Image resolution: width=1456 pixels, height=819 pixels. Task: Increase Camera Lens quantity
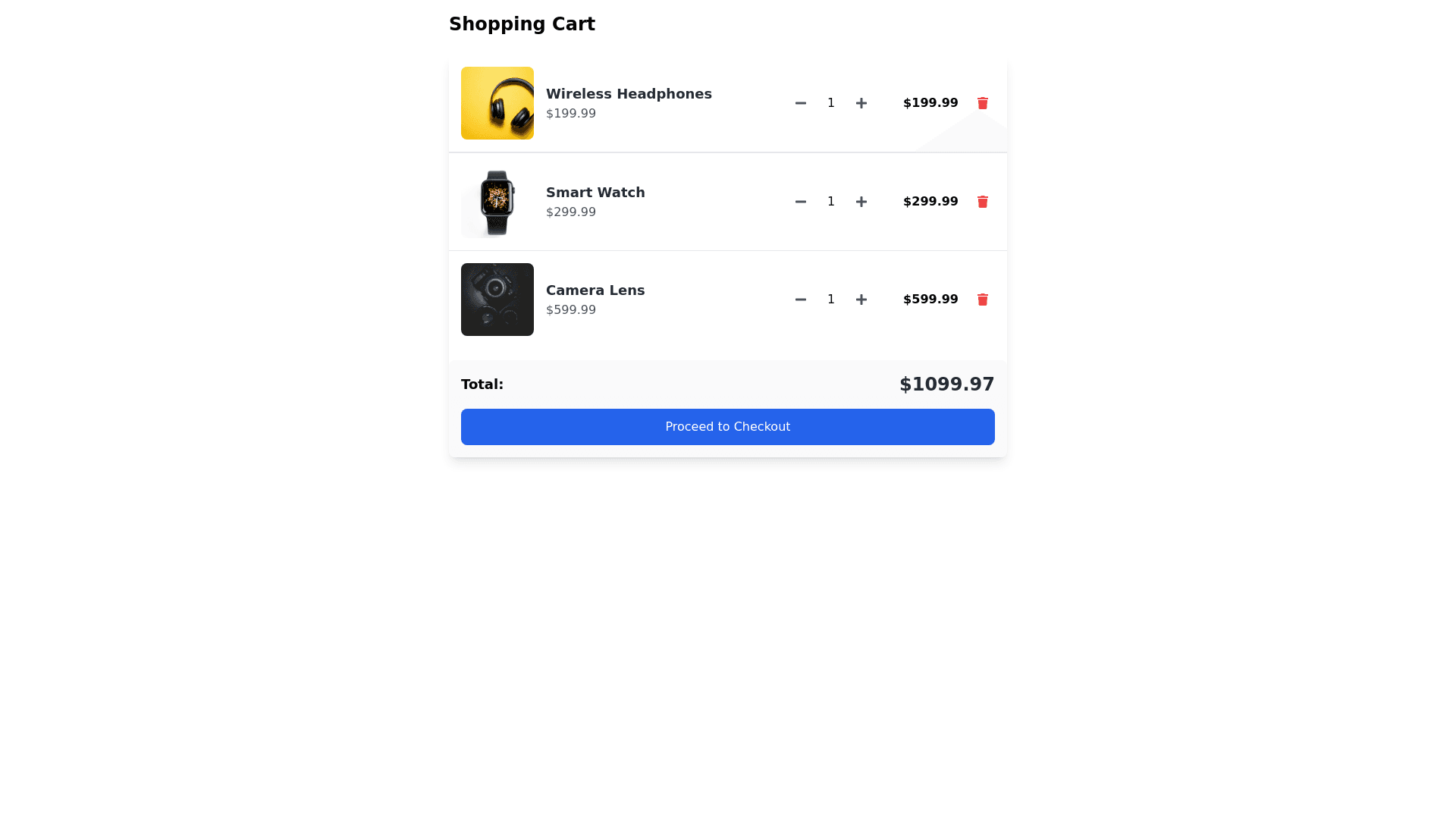coord(861,300)
